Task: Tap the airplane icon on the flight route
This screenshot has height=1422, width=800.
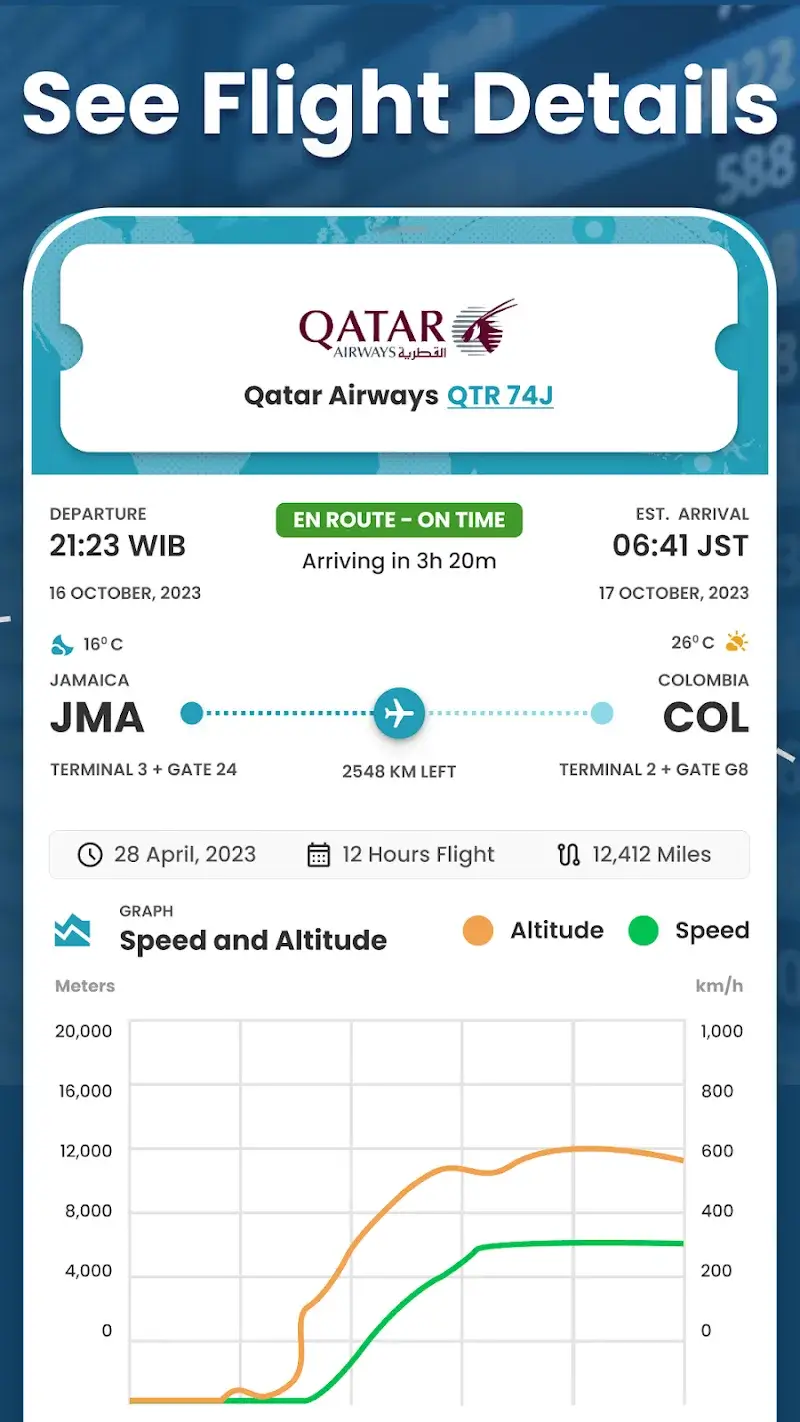Action: (x=398, y=713)
